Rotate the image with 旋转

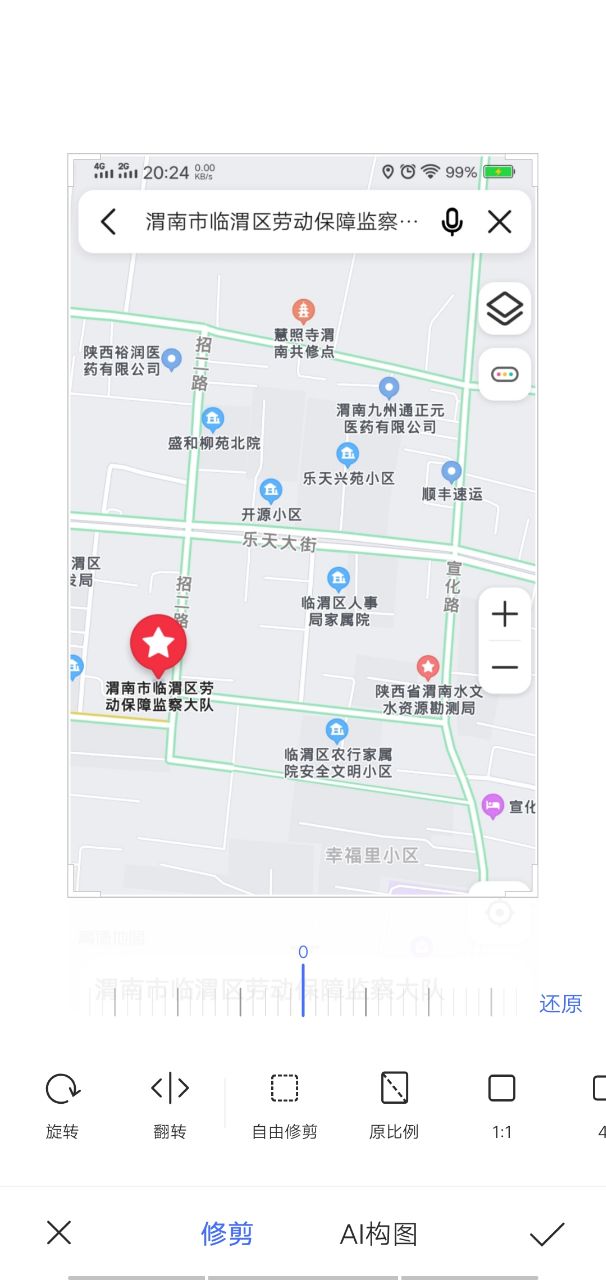(x=62, y=1104)
